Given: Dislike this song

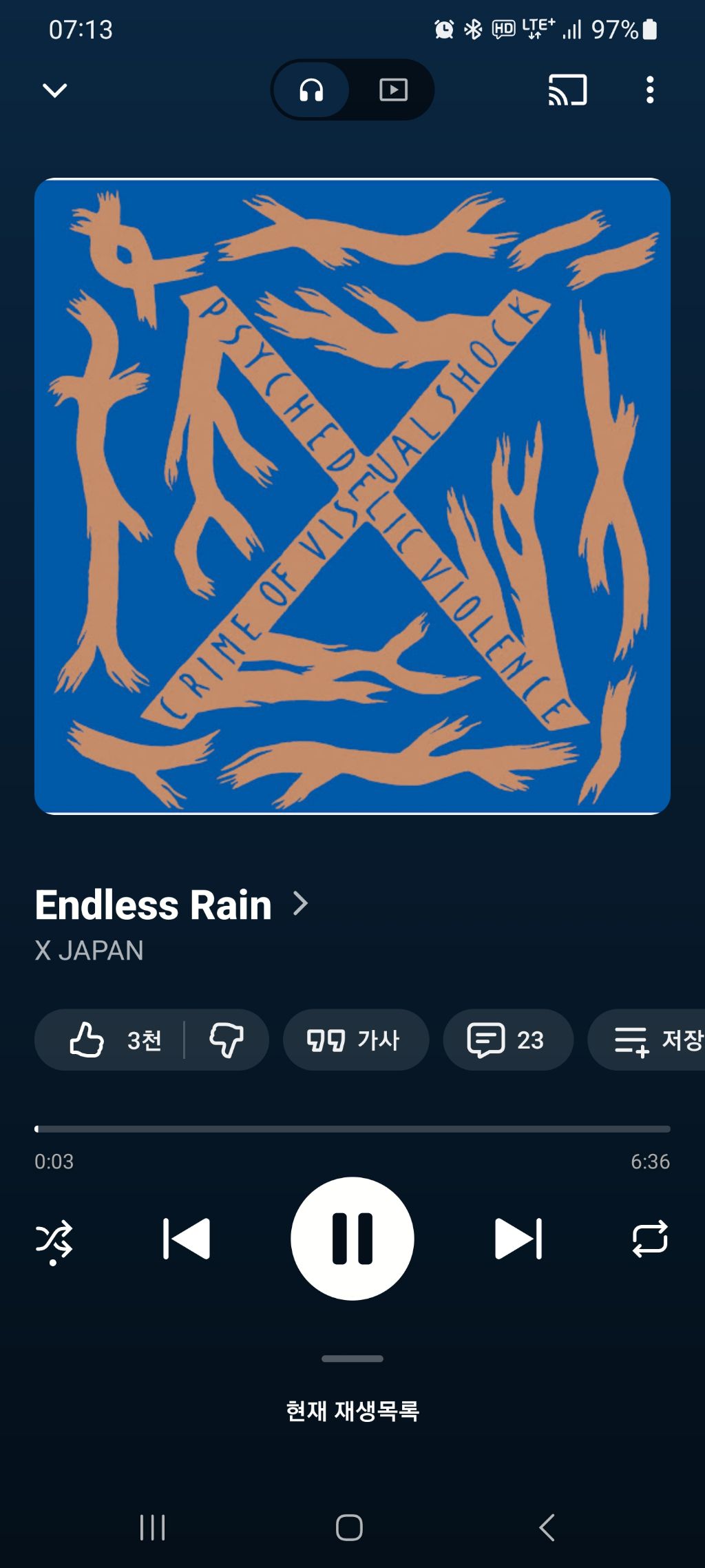Looking at the screenshot, I should pyautogui.click(x=227, y=1040).
